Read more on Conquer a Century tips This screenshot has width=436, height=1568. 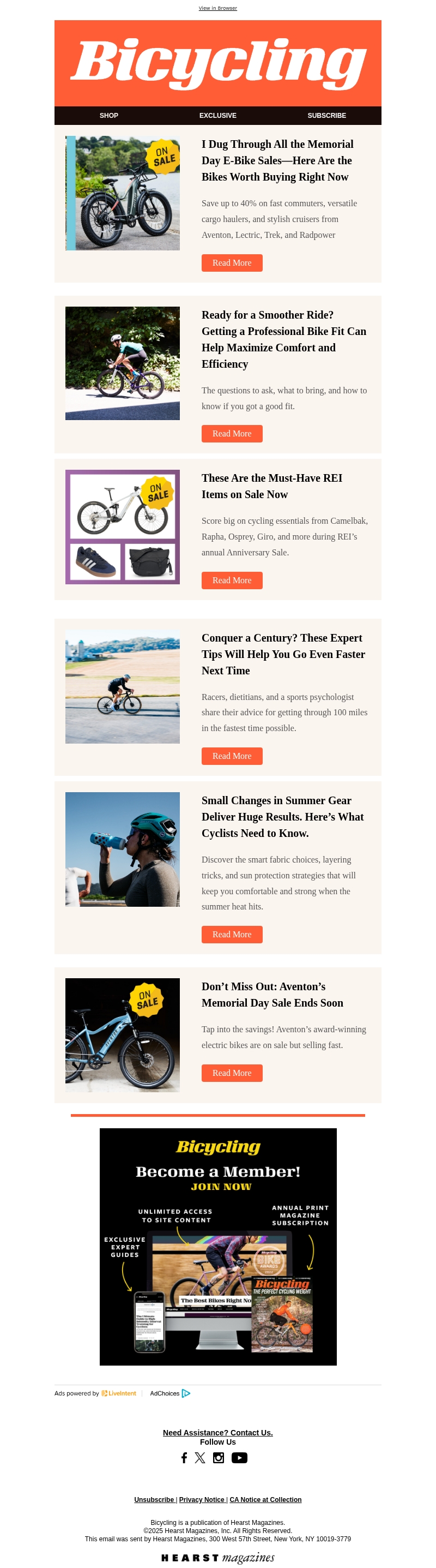[x=232, y=756]
